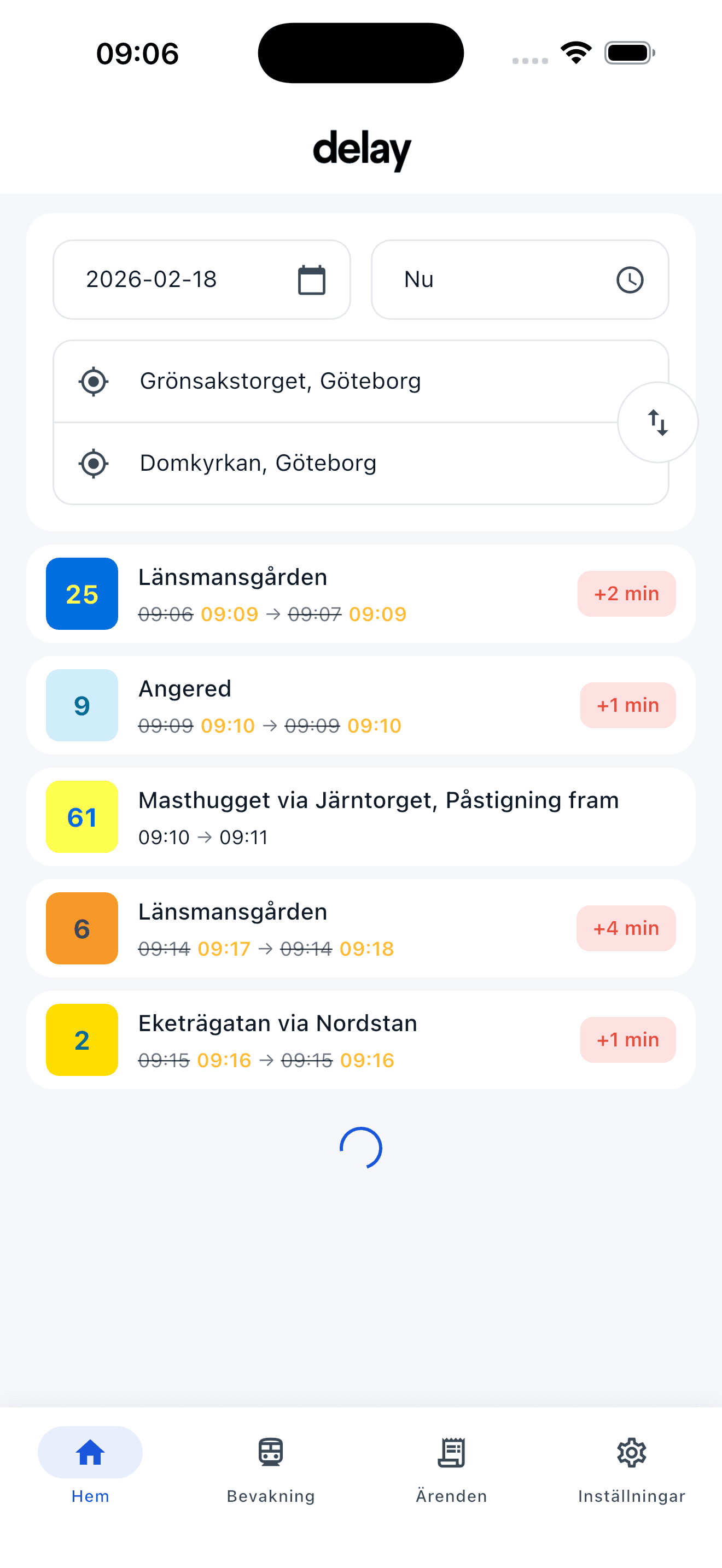The height and width of the screenshot is (1568, 722).
Task: Select the yellow line 61 badge
Action: 81,817
